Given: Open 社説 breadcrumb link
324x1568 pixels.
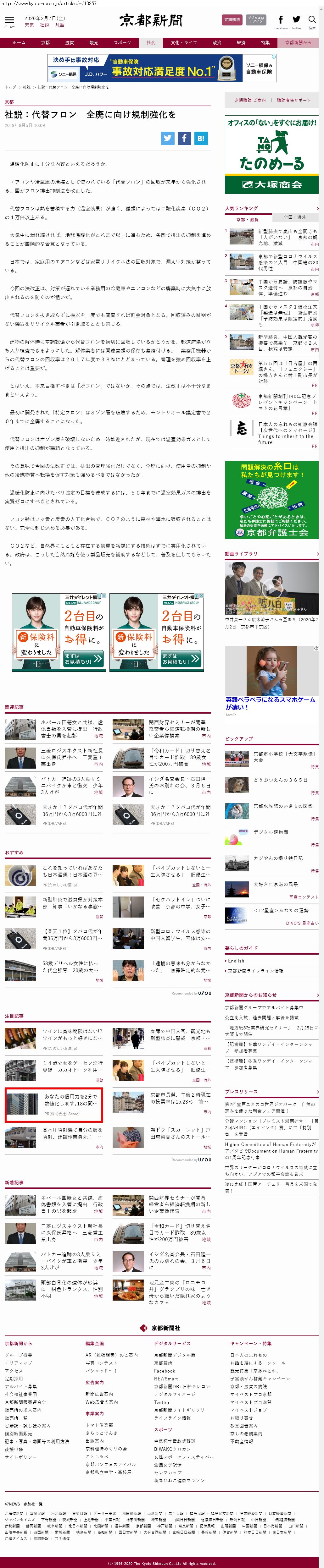Looking at the screenshot, I should [26, 87].
